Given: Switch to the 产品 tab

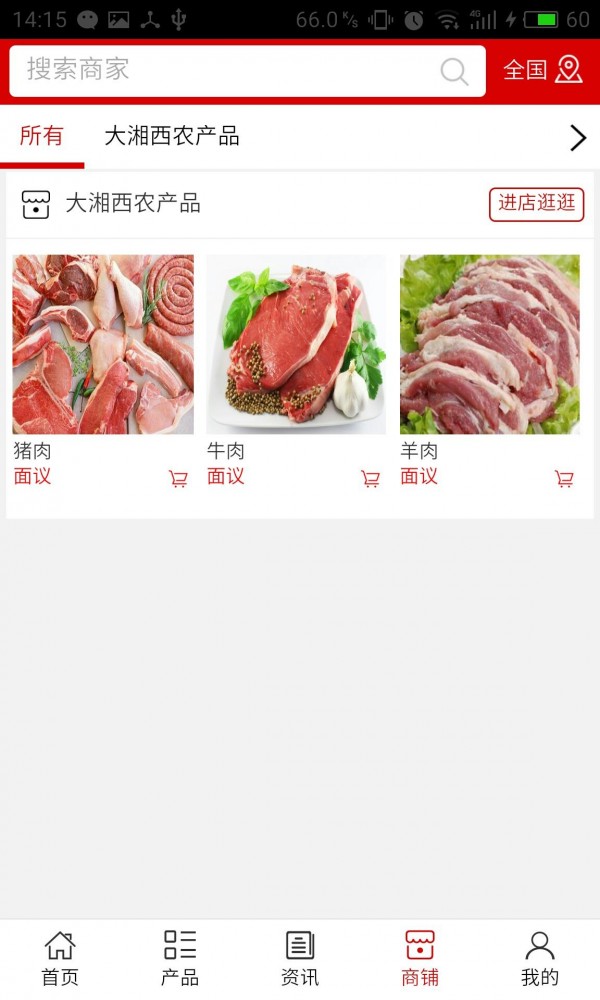Looking at the screenshot, I should click(x=180, y=958).
